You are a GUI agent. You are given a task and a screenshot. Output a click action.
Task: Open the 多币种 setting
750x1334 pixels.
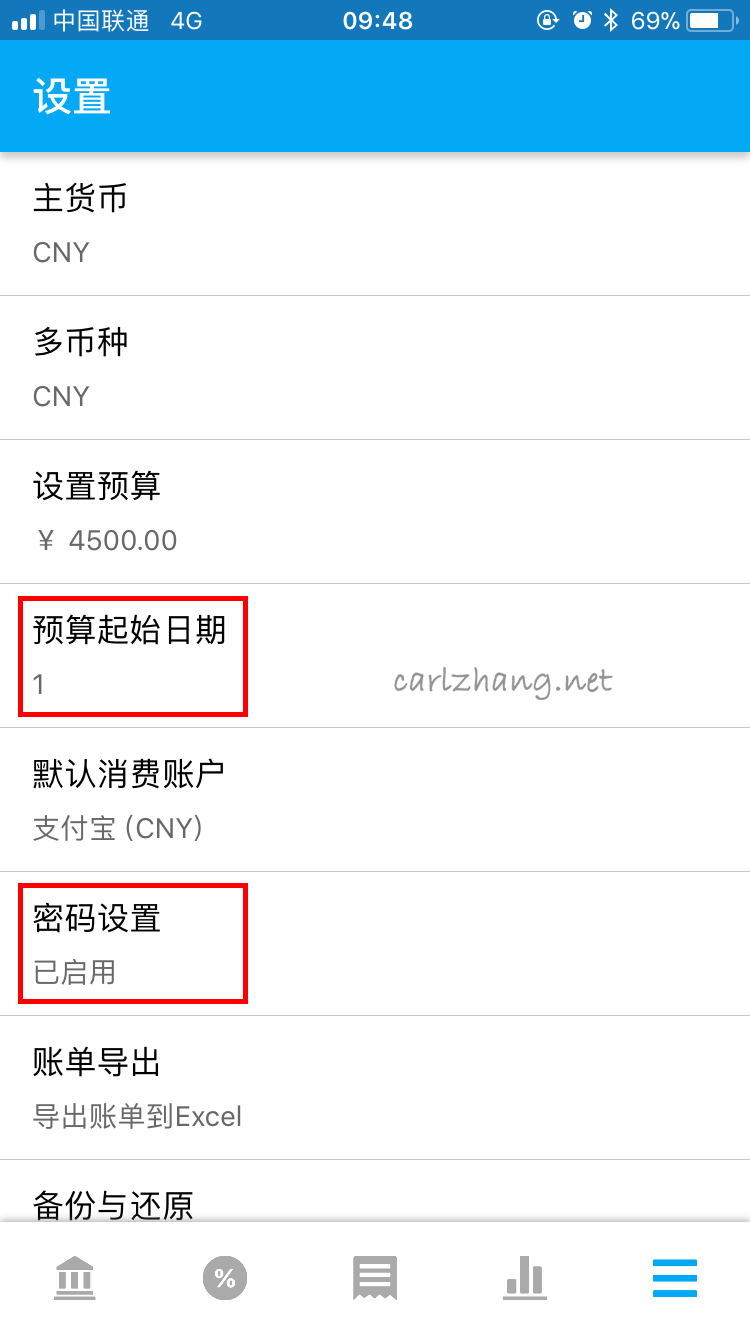tap(375, 368)
